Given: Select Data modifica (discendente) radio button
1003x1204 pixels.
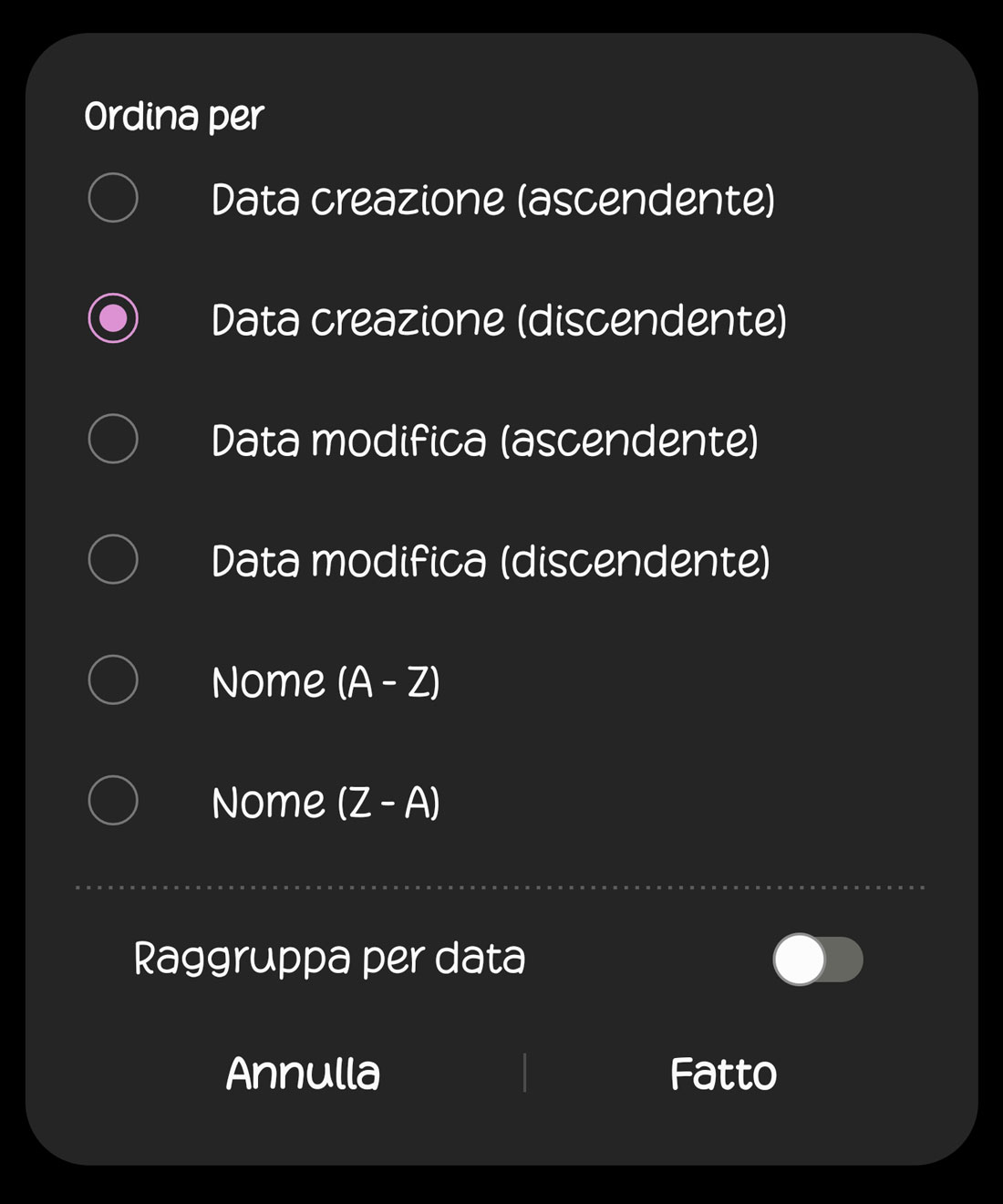Looking at the screenshot, I should [111, 560].
